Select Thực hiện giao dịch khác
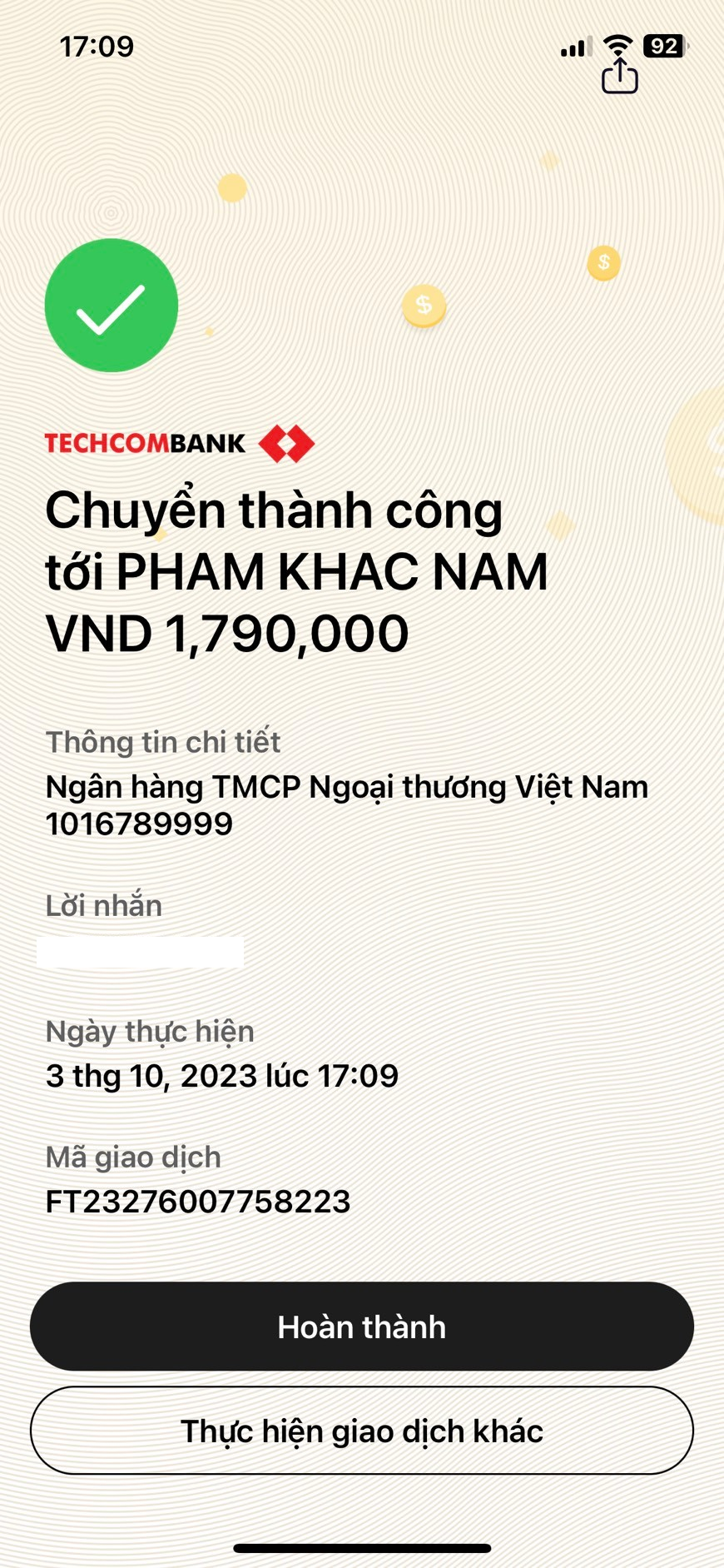Image resolution: width=724 pixels, height=1568 pixels. coord(361,1431)
